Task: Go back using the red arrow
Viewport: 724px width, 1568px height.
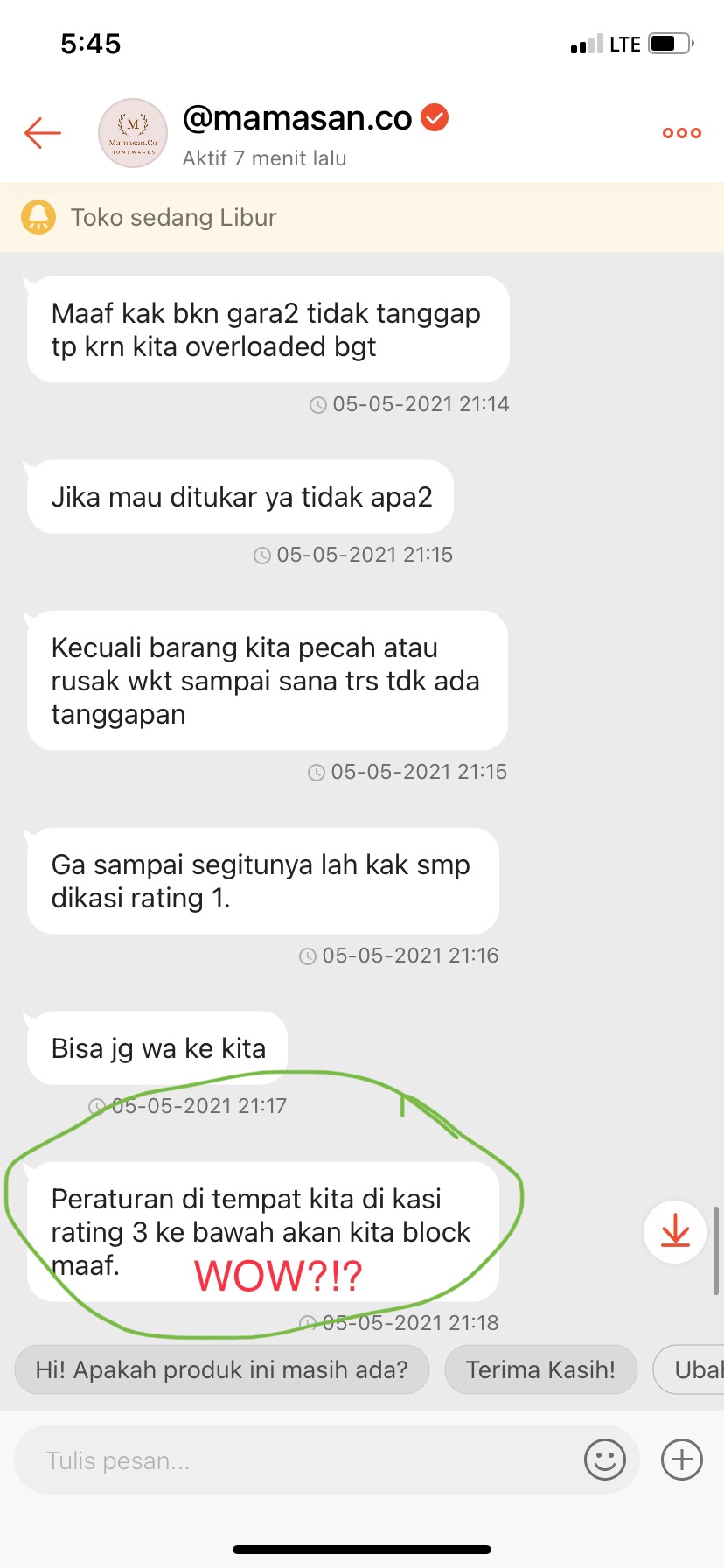Action: pos(43,133)
